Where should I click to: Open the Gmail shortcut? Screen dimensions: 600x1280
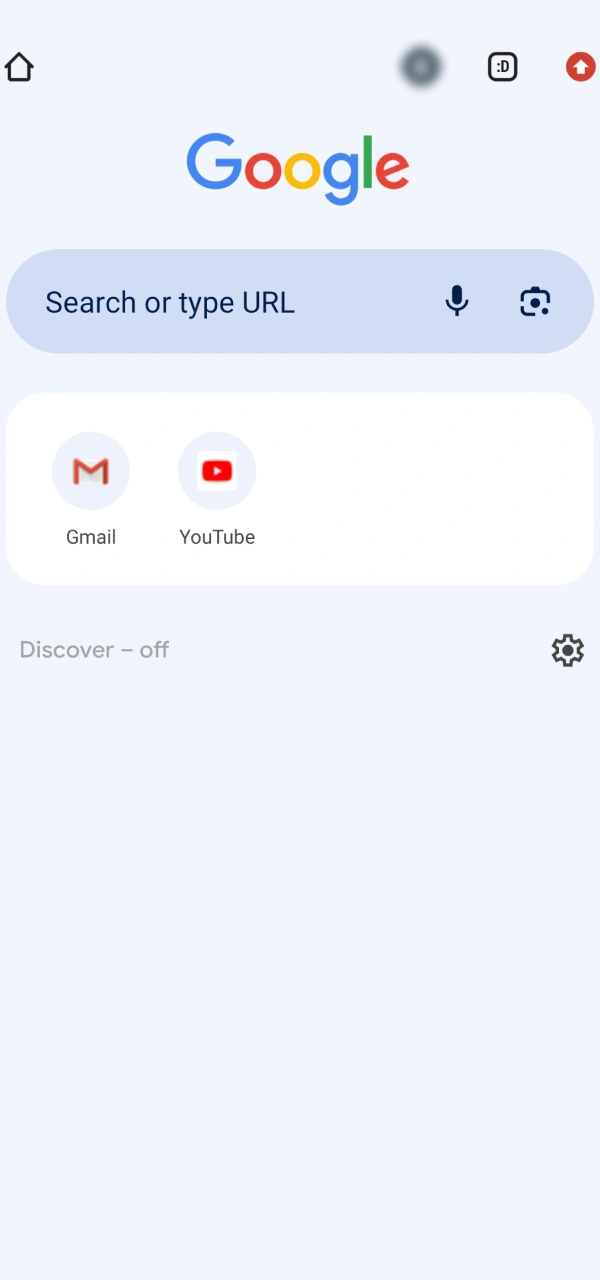[91, 472]
